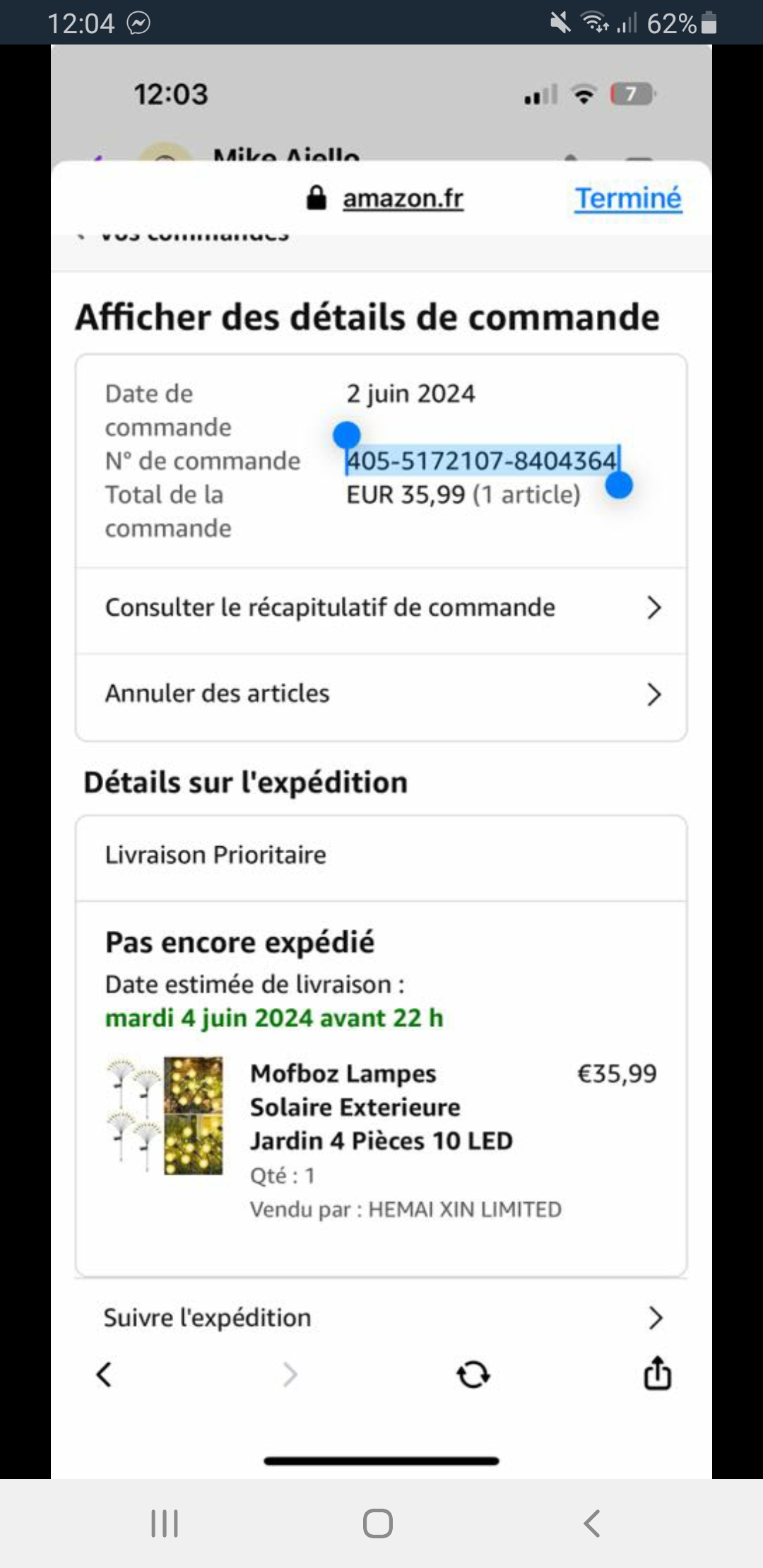Reload the amazon.fr page
This screenshot has width=763, height=1568.
click(x=473, y=1374)
